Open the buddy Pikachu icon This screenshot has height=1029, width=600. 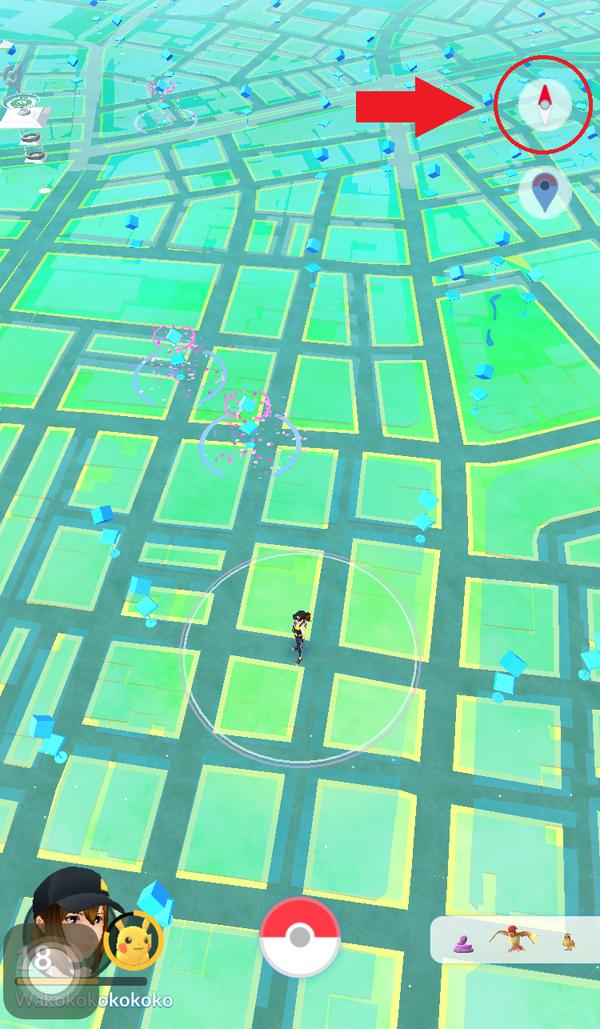coord(133,942)
